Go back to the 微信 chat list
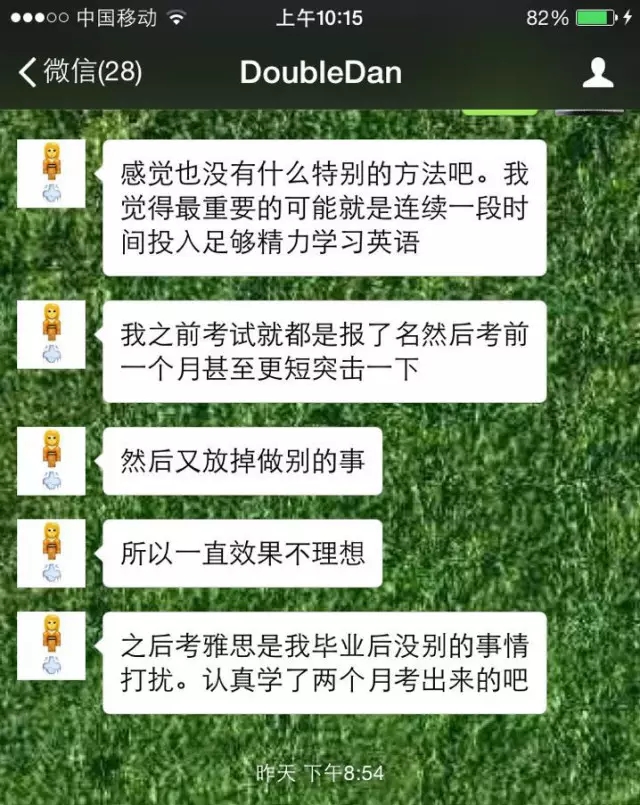Image resolution: width=640 pixels, height=805 pixels. coord(80,72)
